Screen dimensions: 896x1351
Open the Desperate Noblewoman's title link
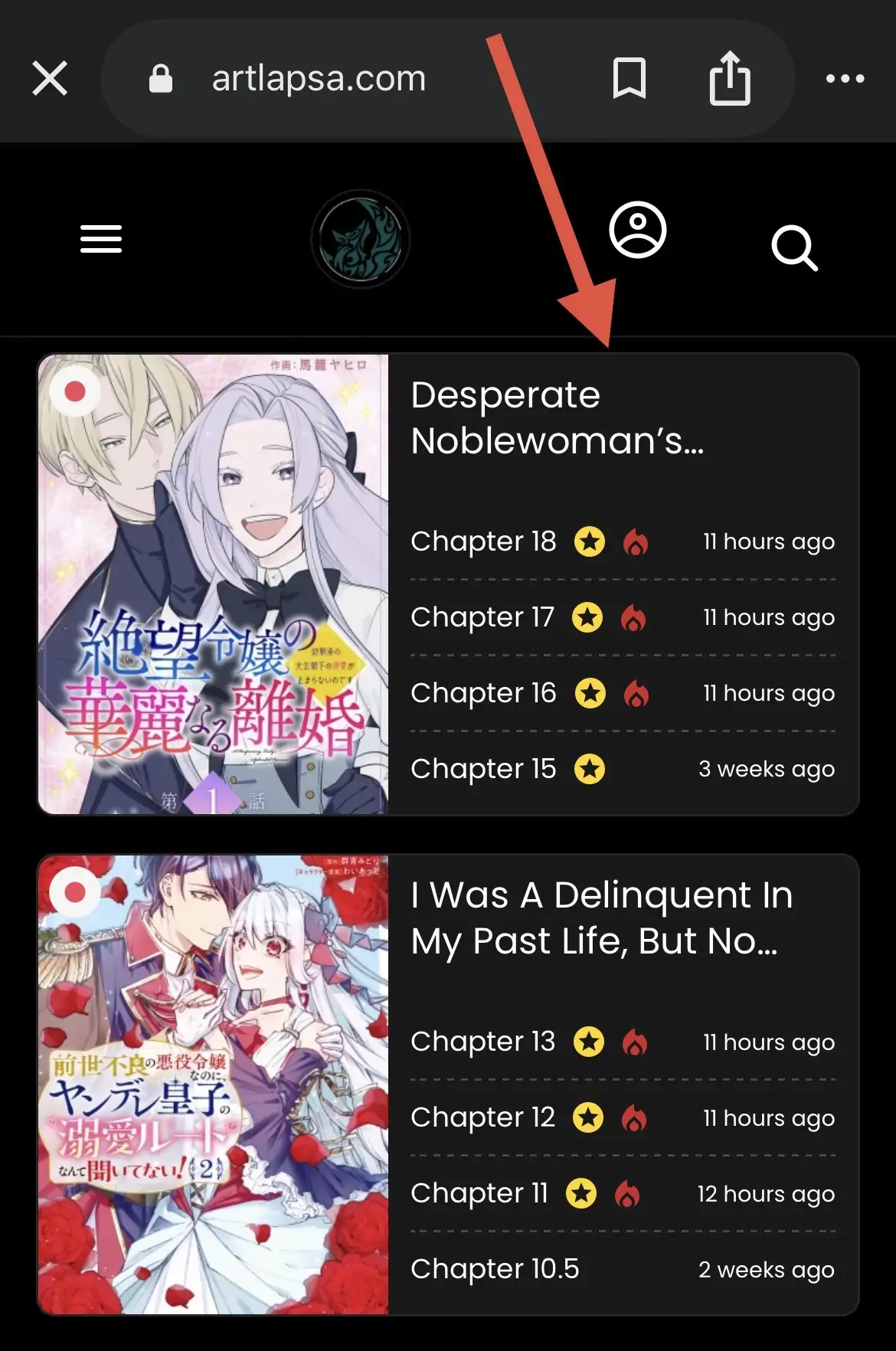tap(557, 417)
